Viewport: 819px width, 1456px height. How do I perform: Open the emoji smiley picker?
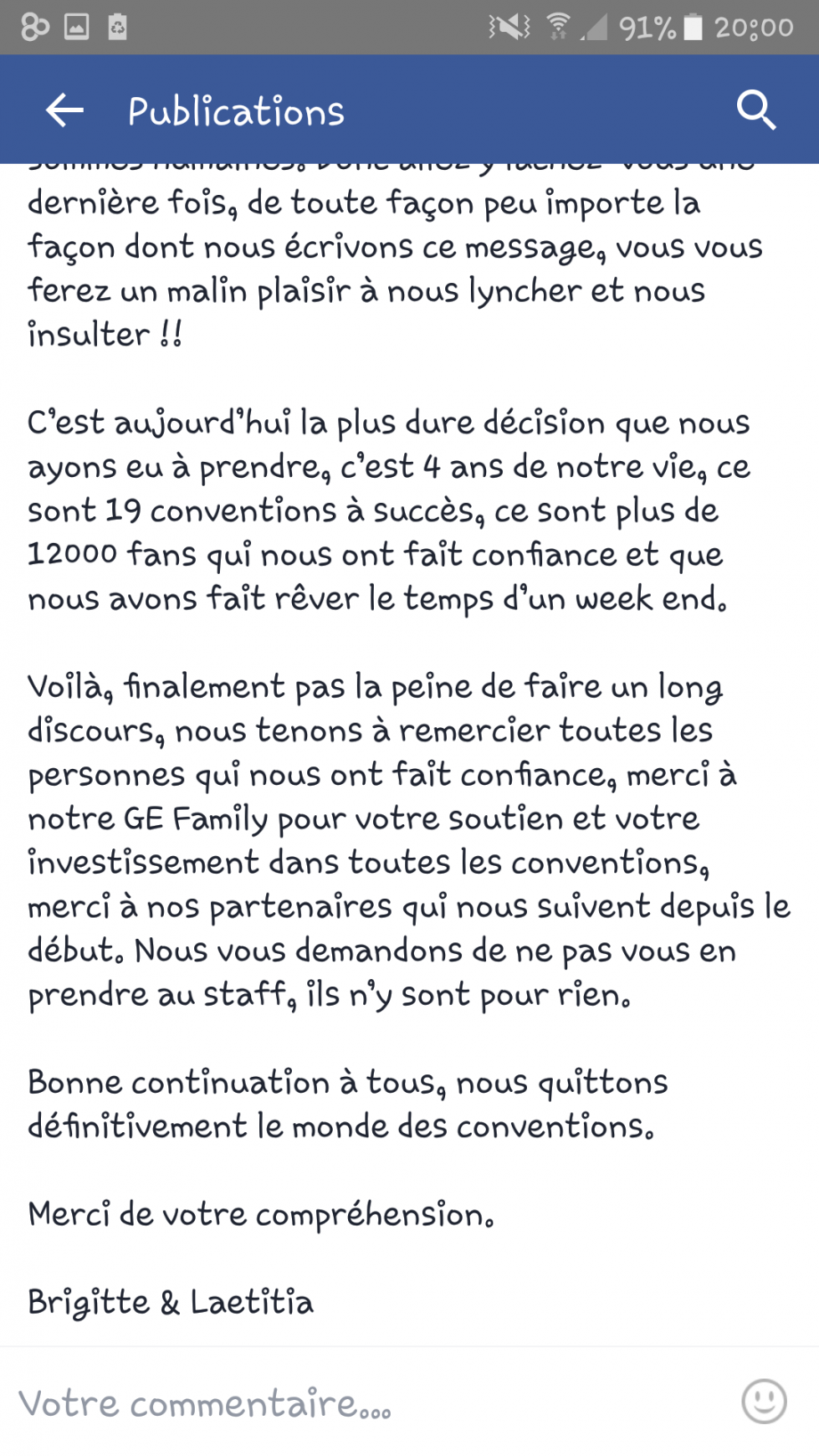pos(764,1402)
